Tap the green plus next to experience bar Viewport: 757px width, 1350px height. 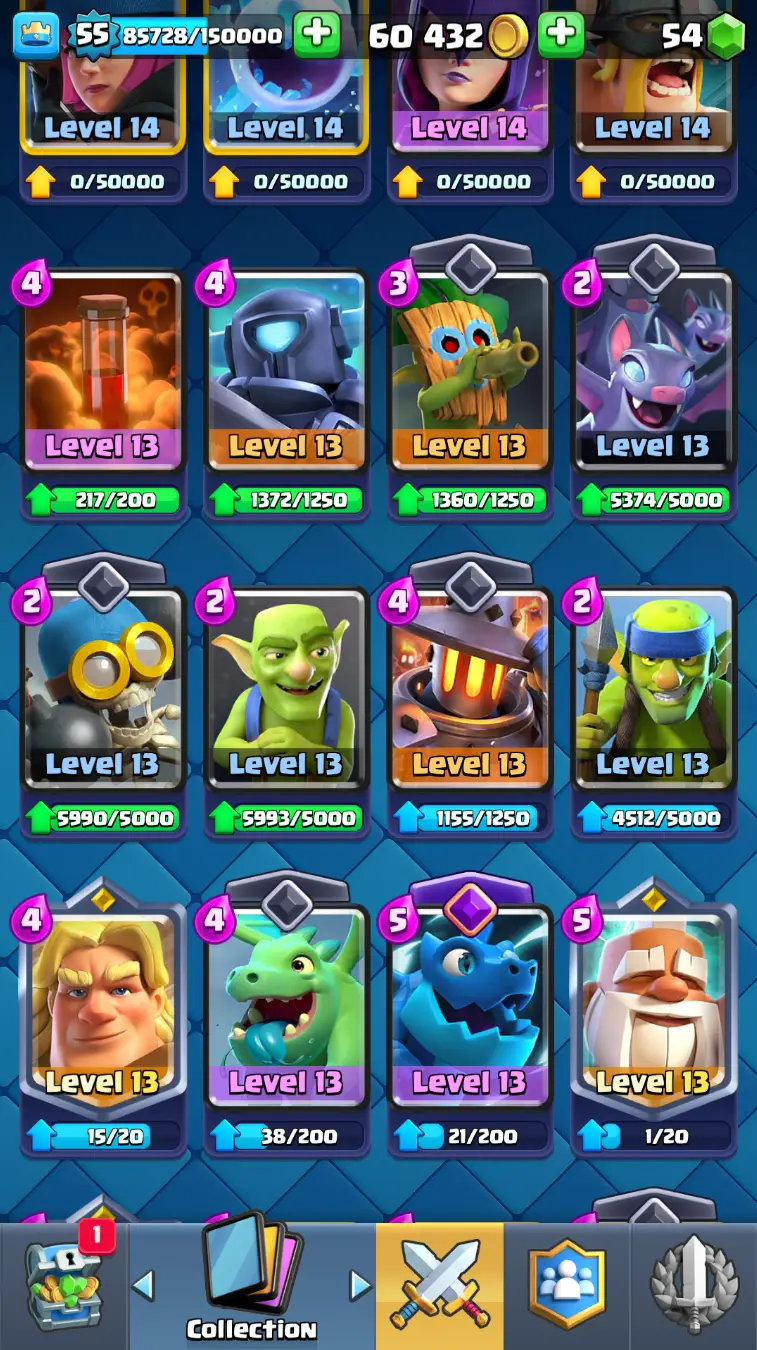point(316,35)
